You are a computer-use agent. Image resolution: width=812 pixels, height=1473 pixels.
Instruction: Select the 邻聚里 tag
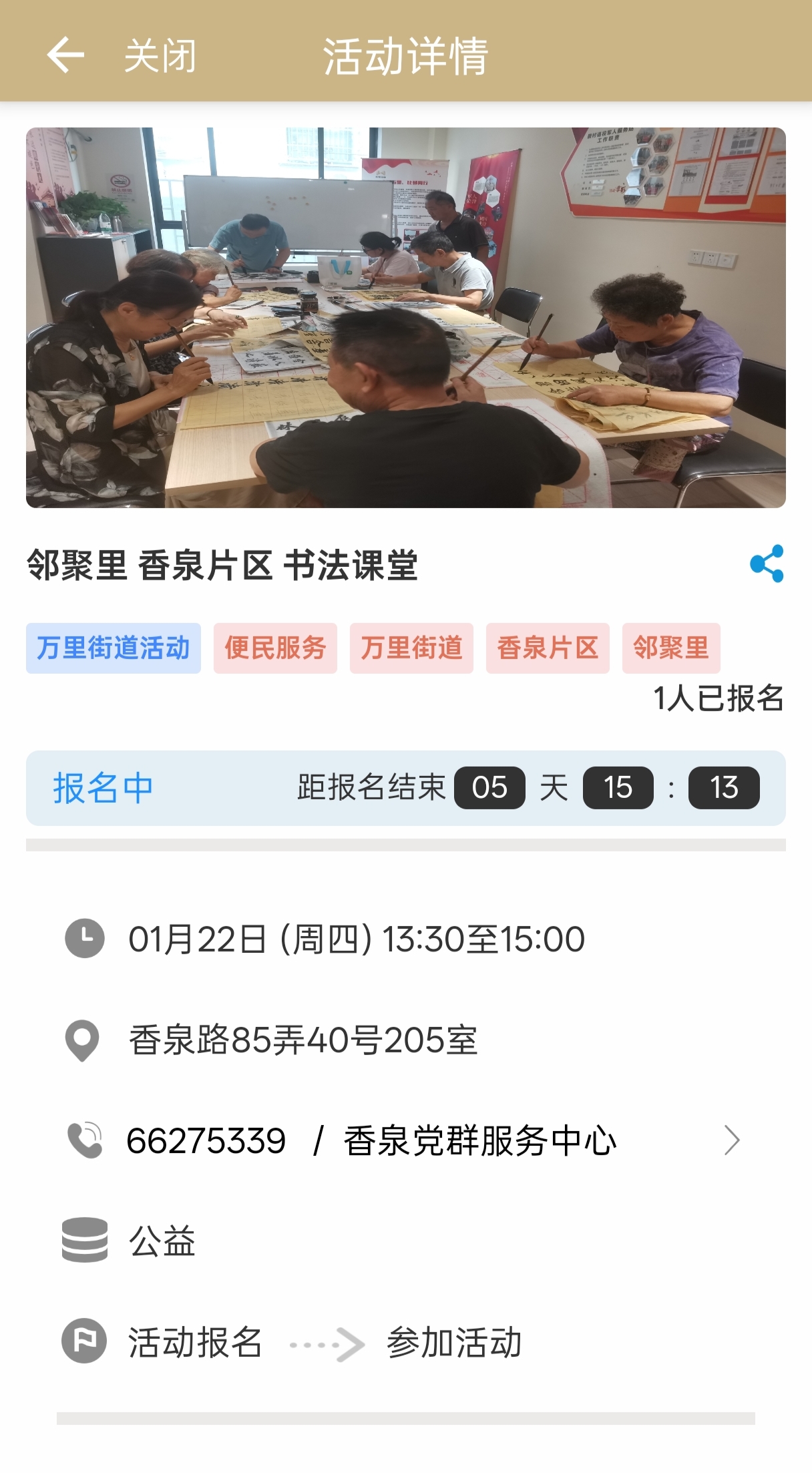point(670,648)
